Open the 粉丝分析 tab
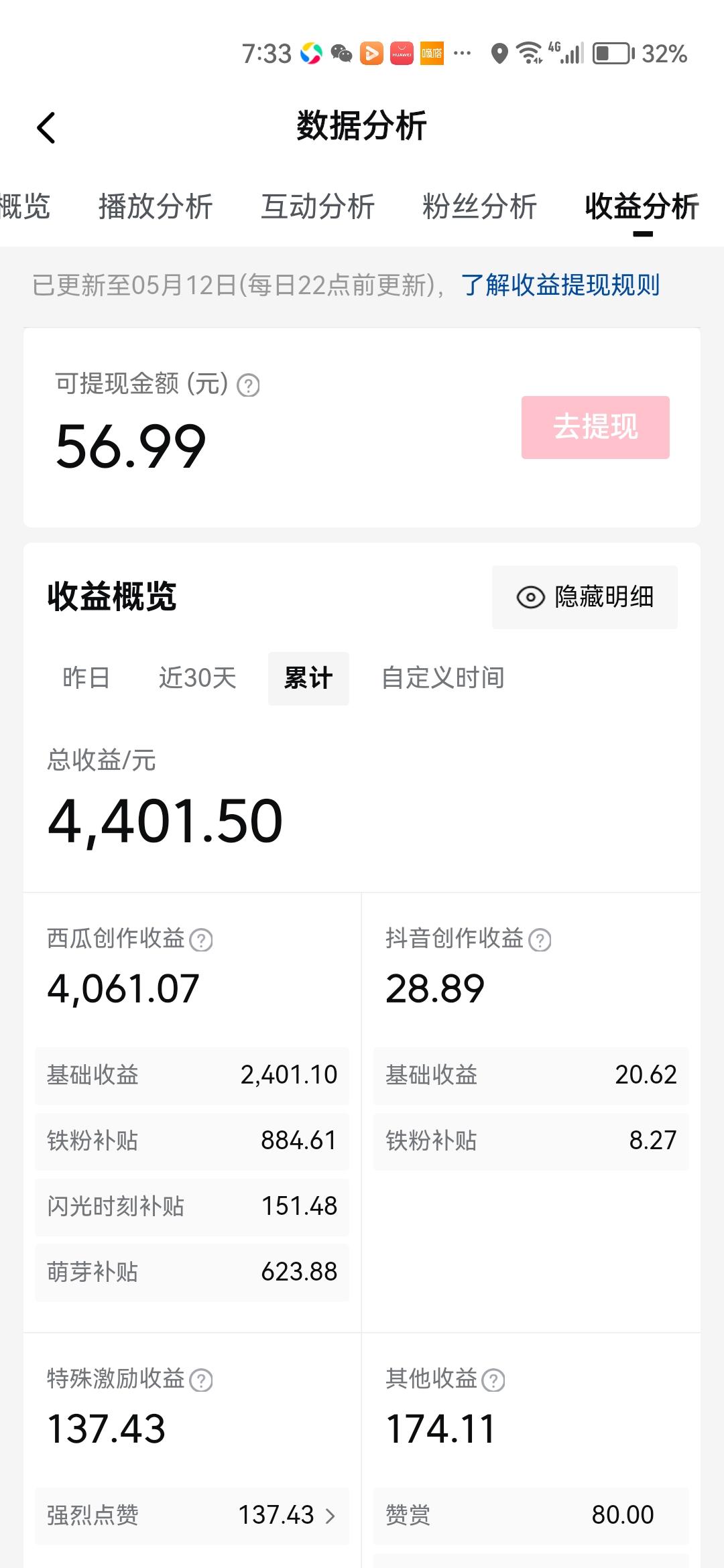The width and height of the screenshot is (724, 1568). coord(480,206)
